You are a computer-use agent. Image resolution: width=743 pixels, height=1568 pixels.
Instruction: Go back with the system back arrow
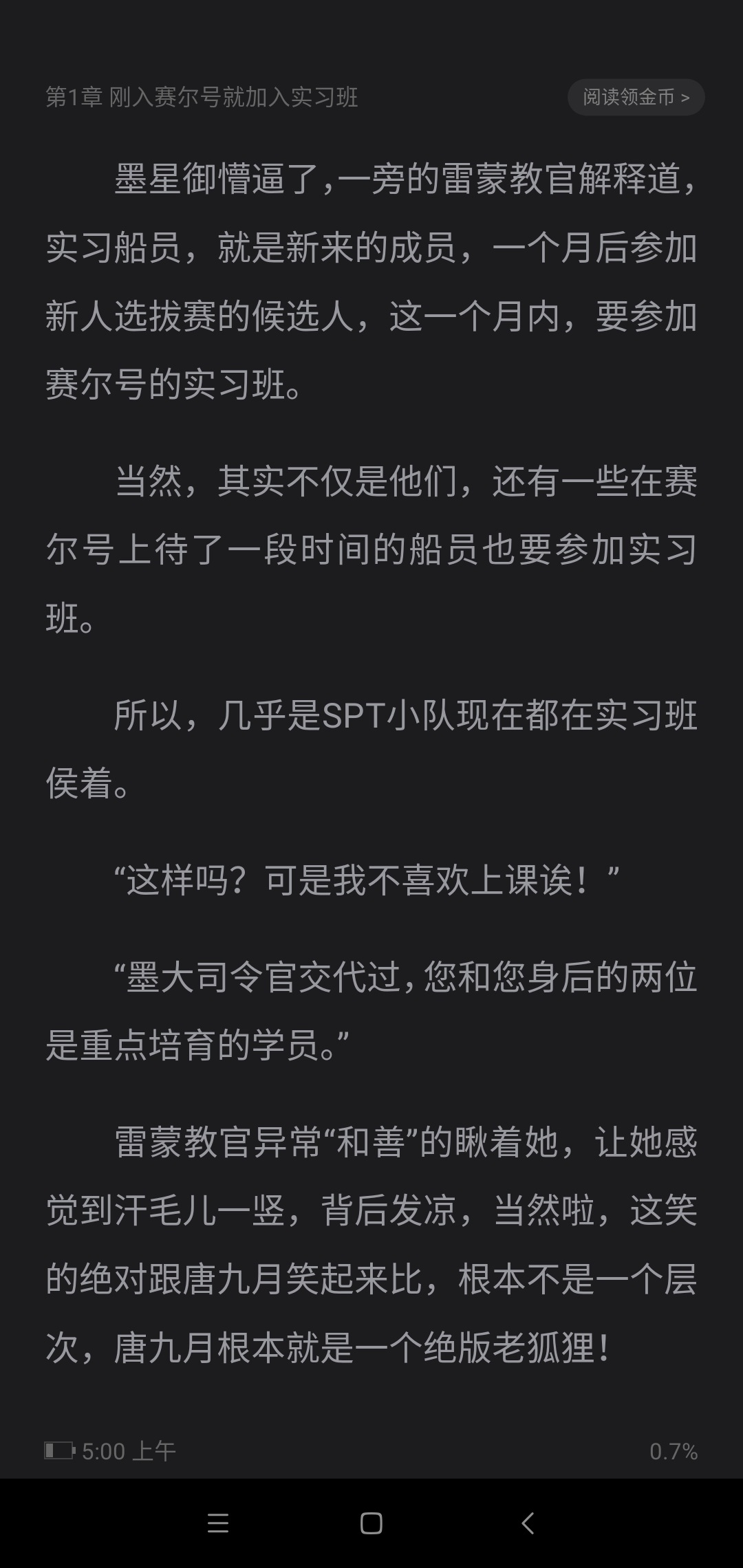[x=528, y=1523]
